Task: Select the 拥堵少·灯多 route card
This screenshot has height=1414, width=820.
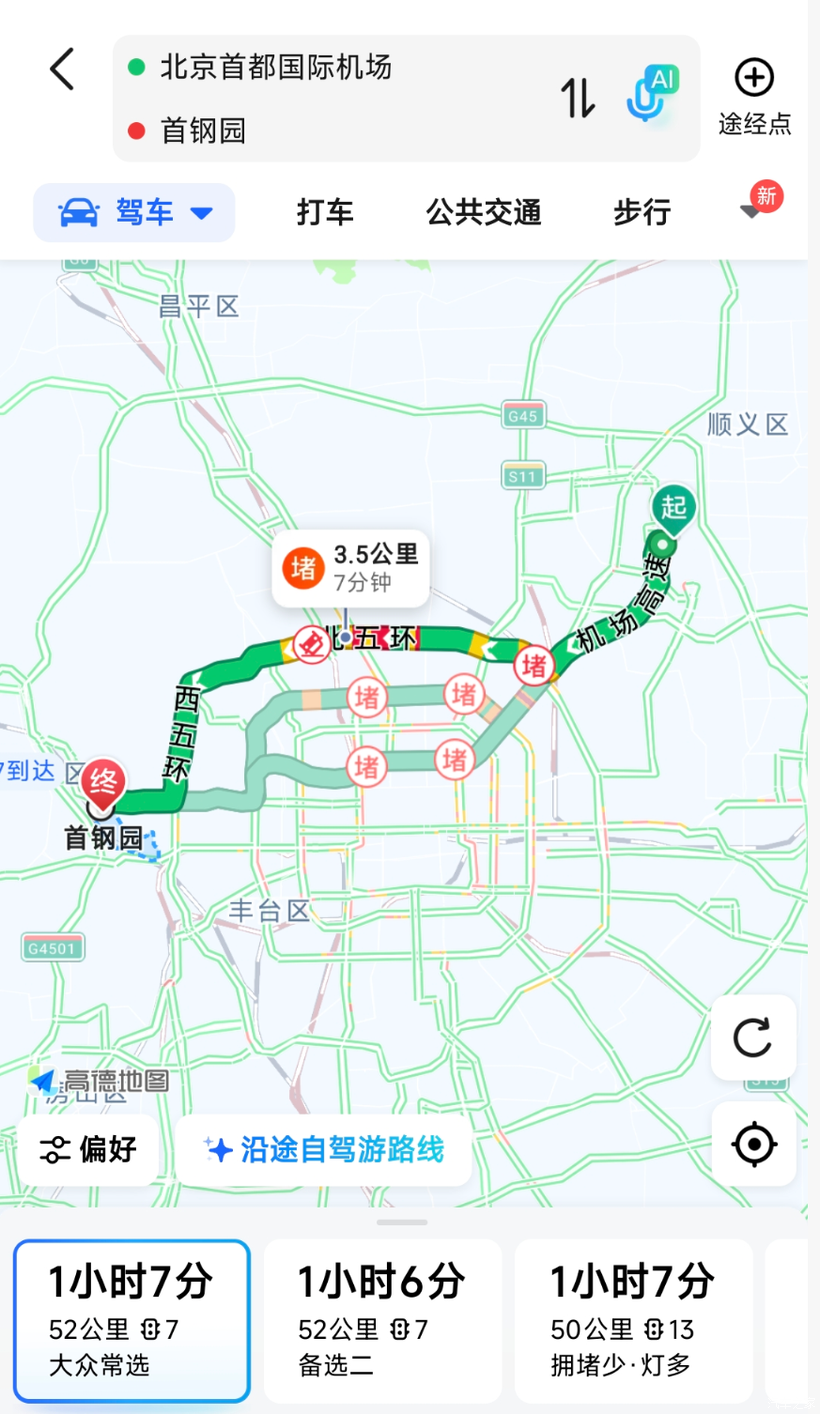Action: click(634, 1321)
